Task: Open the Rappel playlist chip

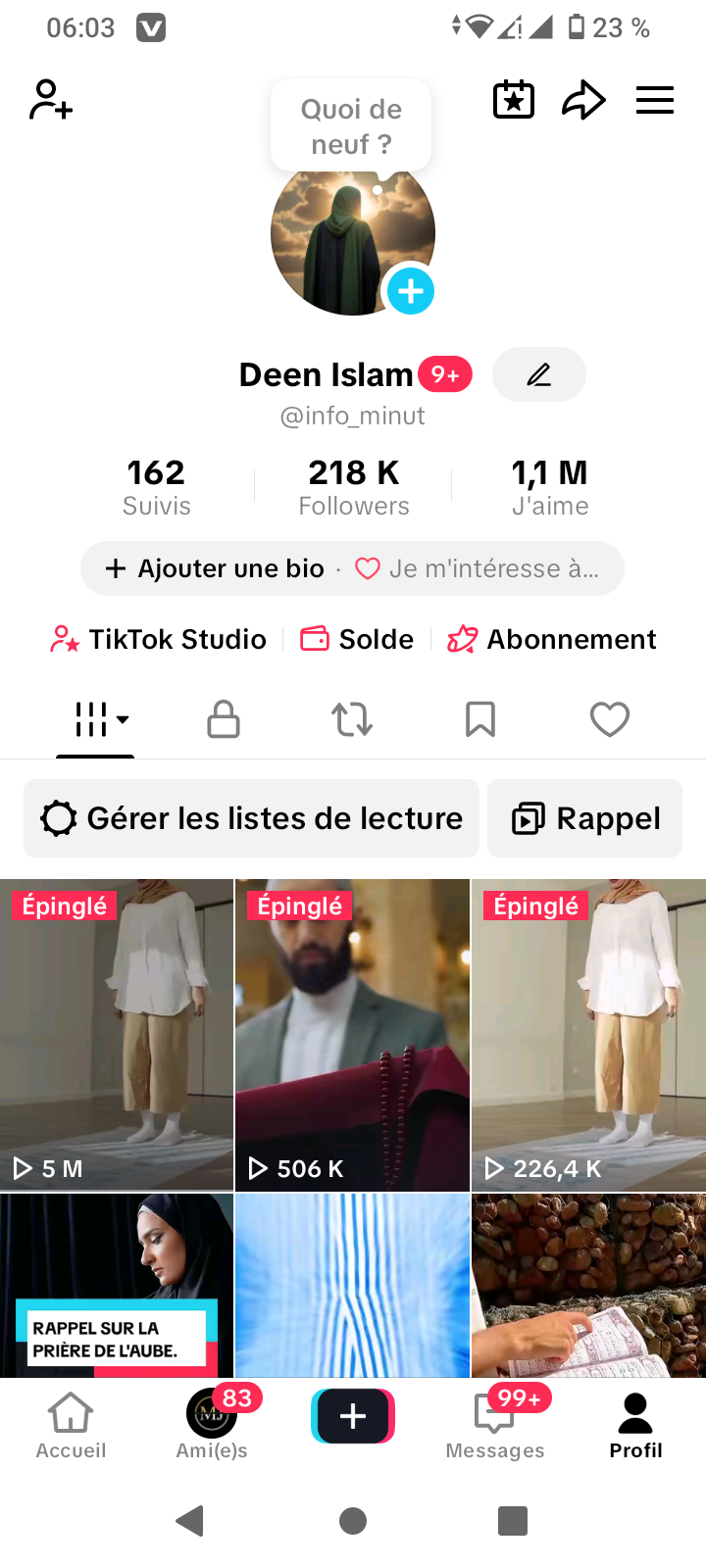Action: pyautogui.click(x=585, y=818)
